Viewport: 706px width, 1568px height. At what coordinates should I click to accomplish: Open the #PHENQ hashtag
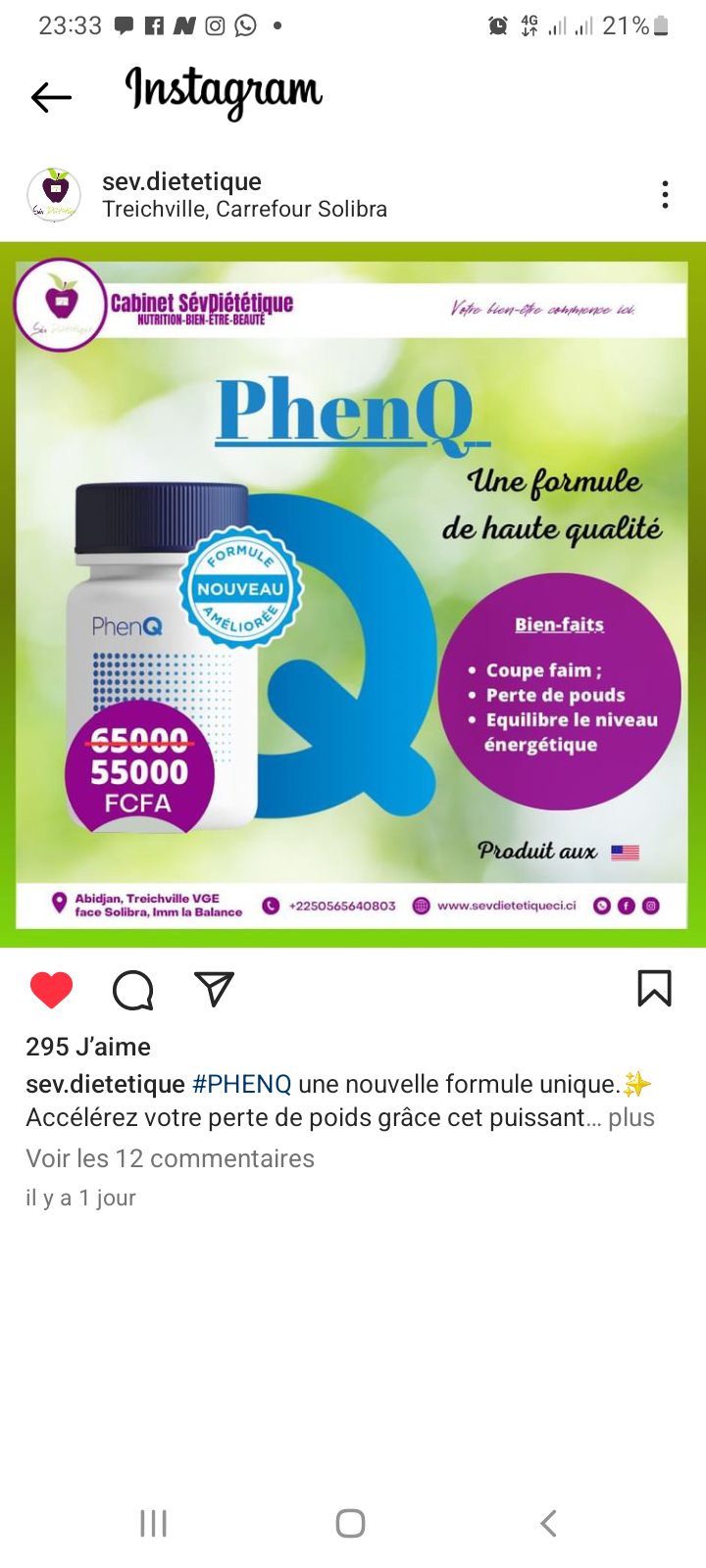(x=241, y=1084)
